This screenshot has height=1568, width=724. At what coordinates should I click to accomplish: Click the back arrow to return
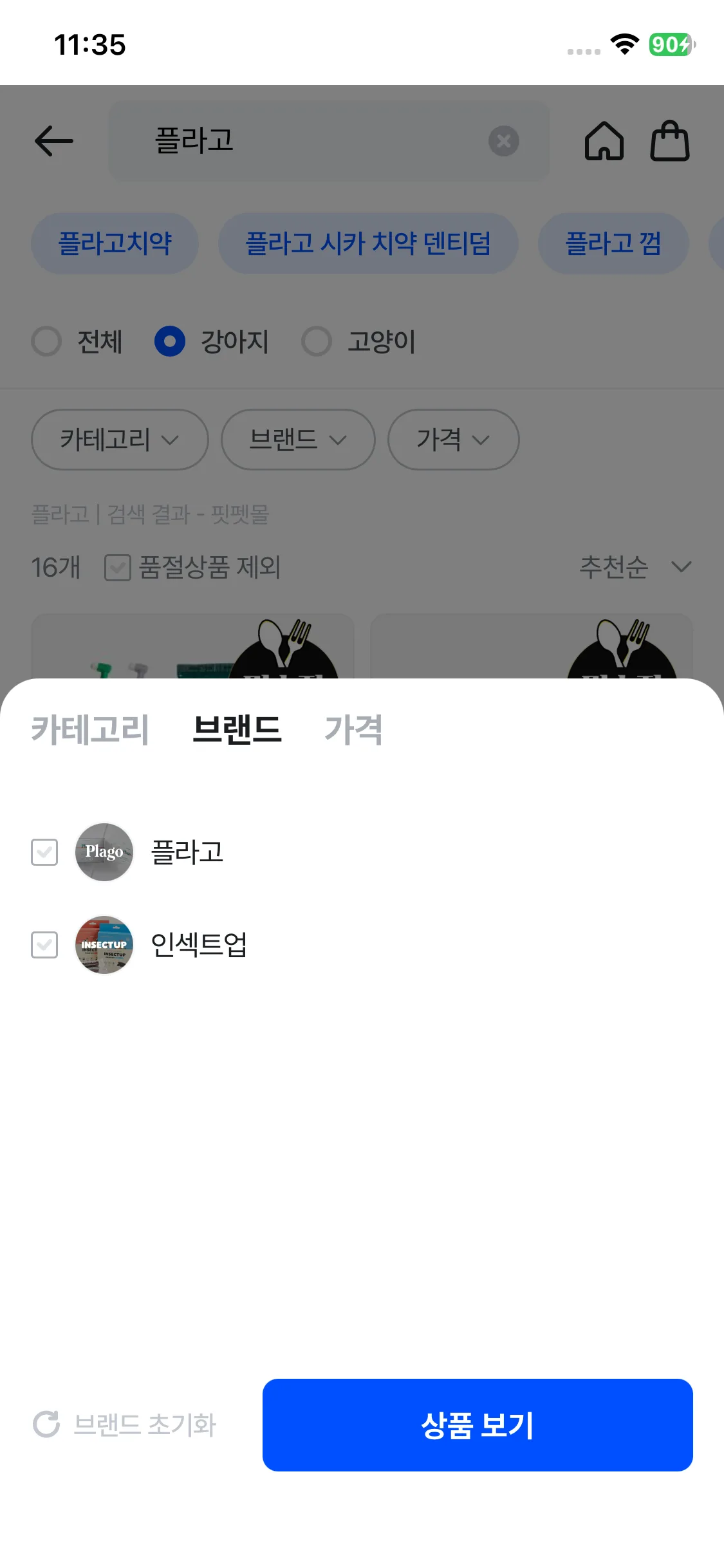click(x=52, y=142)
